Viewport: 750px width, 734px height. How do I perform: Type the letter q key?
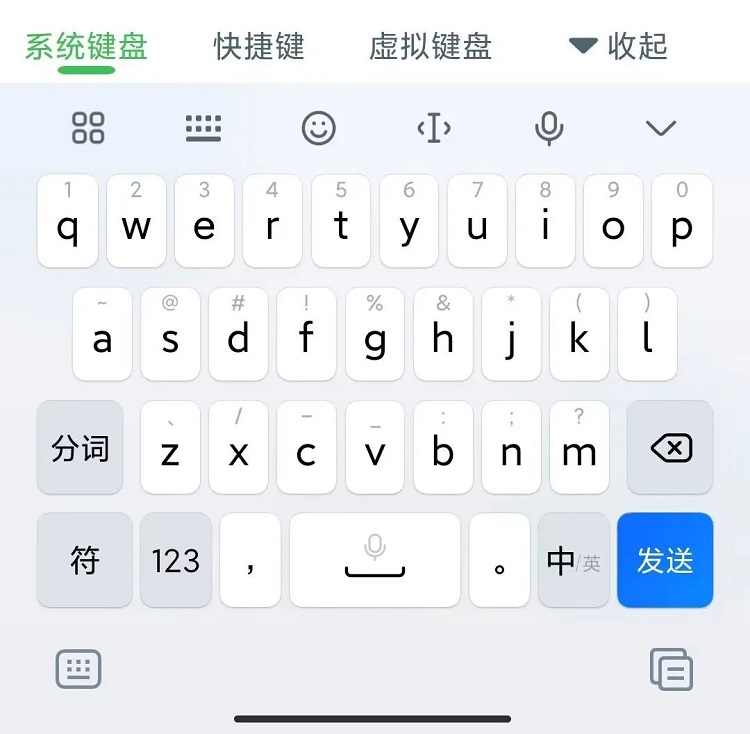coord(68,222)
